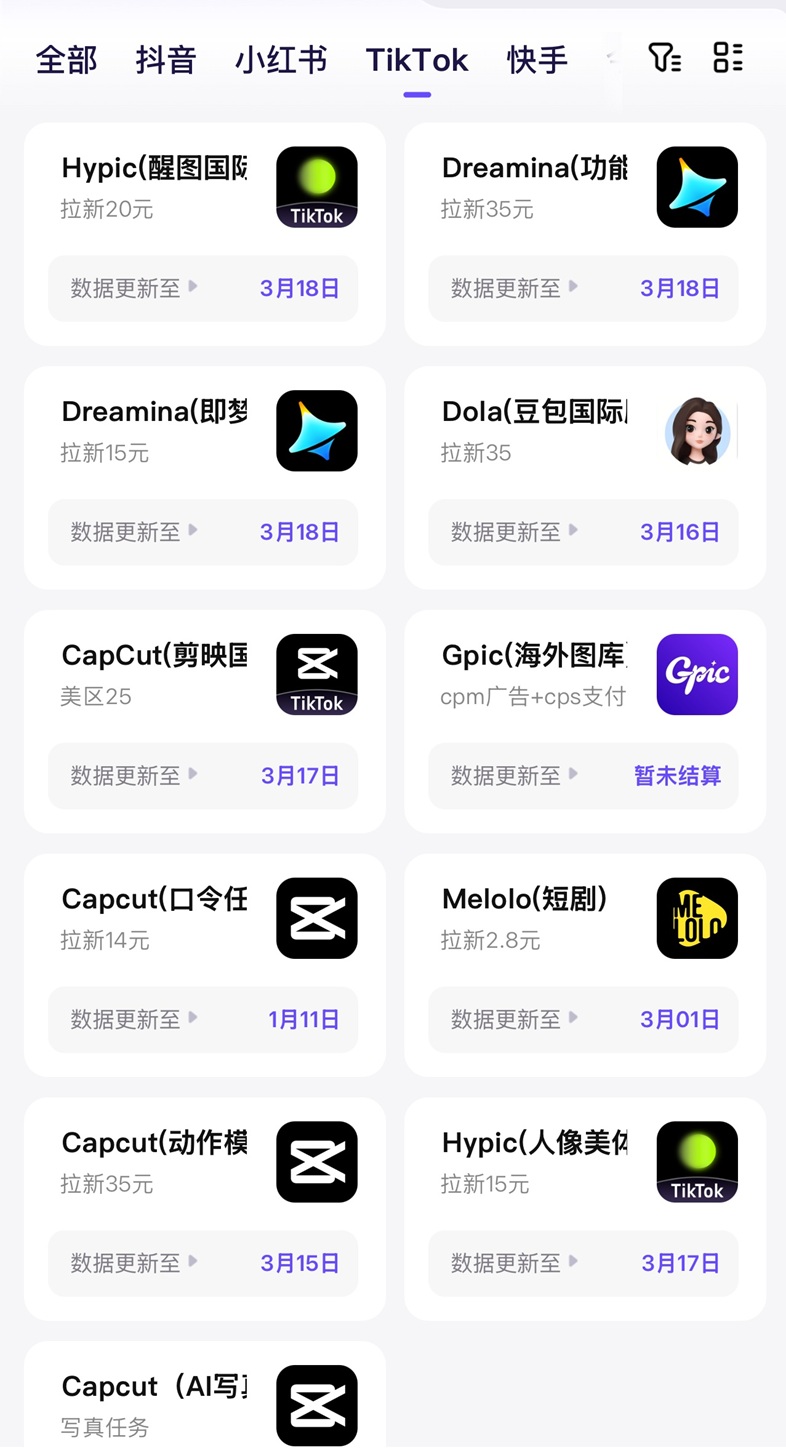Toggle the list layout view icon
The image size is (786, 1450).
pos(728,58)
